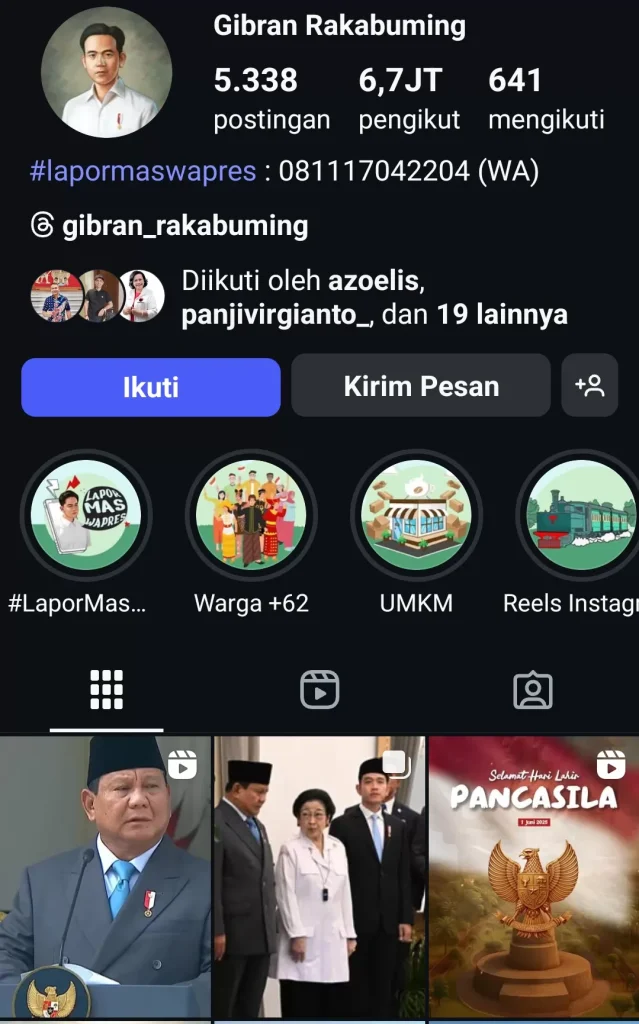
Task: View the Warga +62 highlight
Action: point(251,516)
